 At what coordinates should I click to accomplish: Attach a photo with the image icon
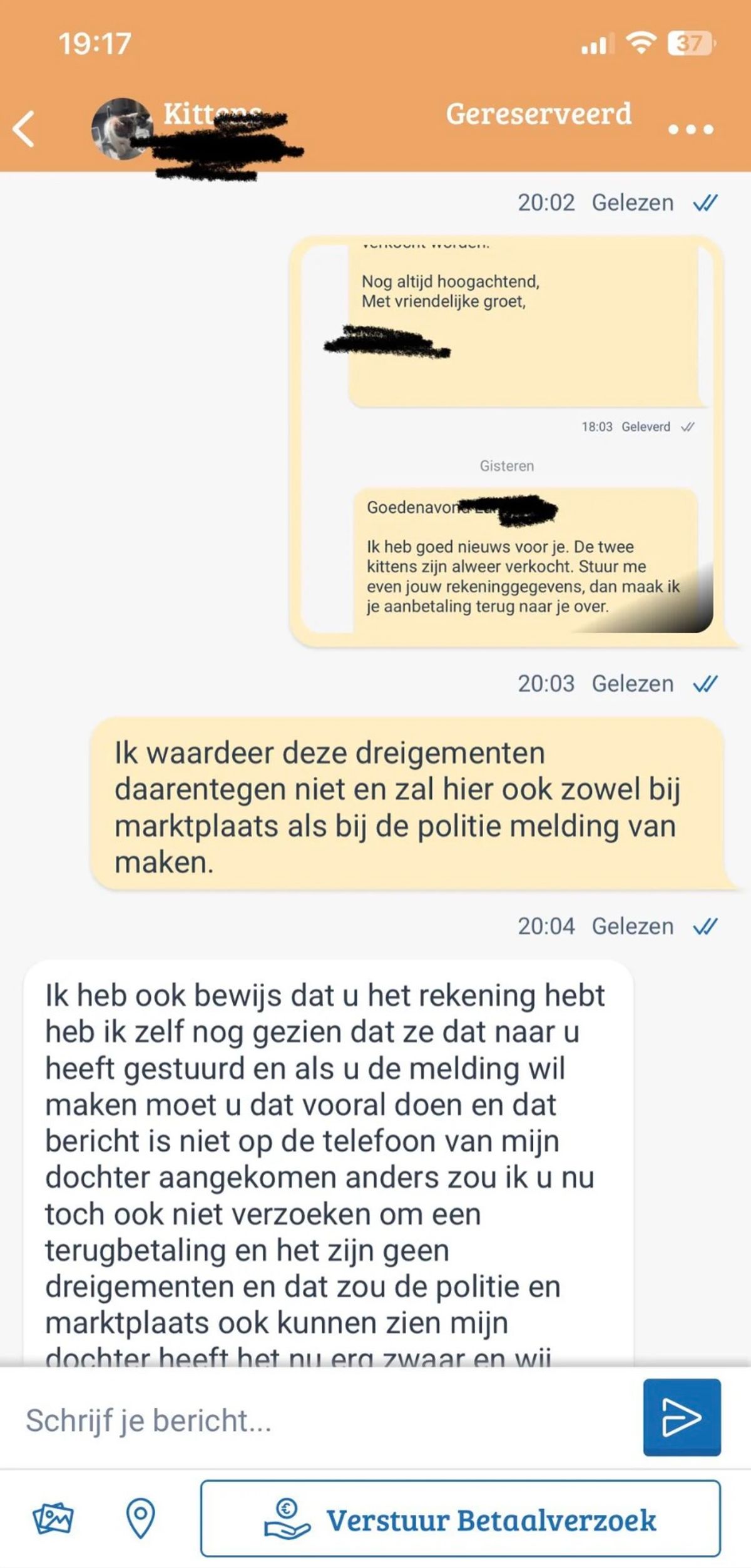coord(53,1518)
